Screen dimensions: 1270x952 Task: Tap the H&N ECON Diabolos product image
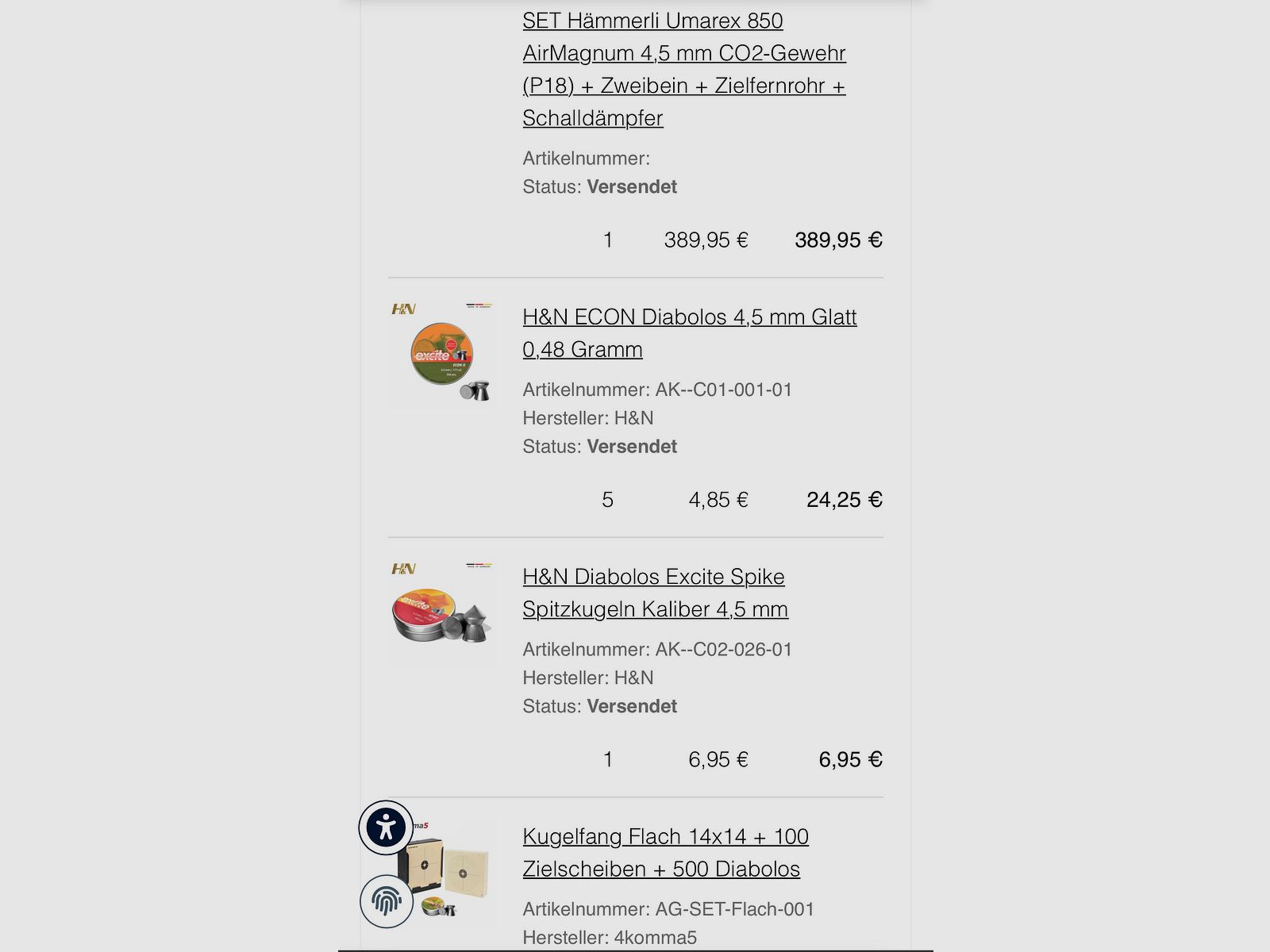tap(442, 353)
